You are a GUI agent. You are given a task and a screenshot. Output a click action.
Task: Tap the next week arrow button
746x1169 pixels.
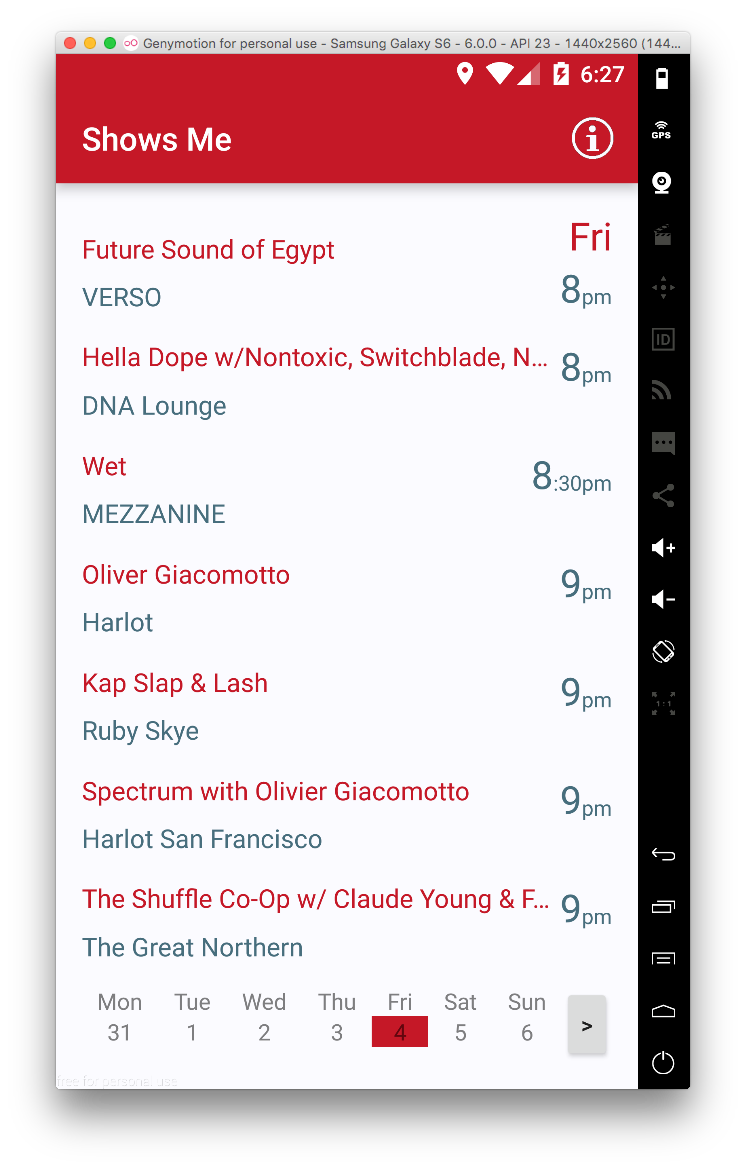(x=587, y=1025)
